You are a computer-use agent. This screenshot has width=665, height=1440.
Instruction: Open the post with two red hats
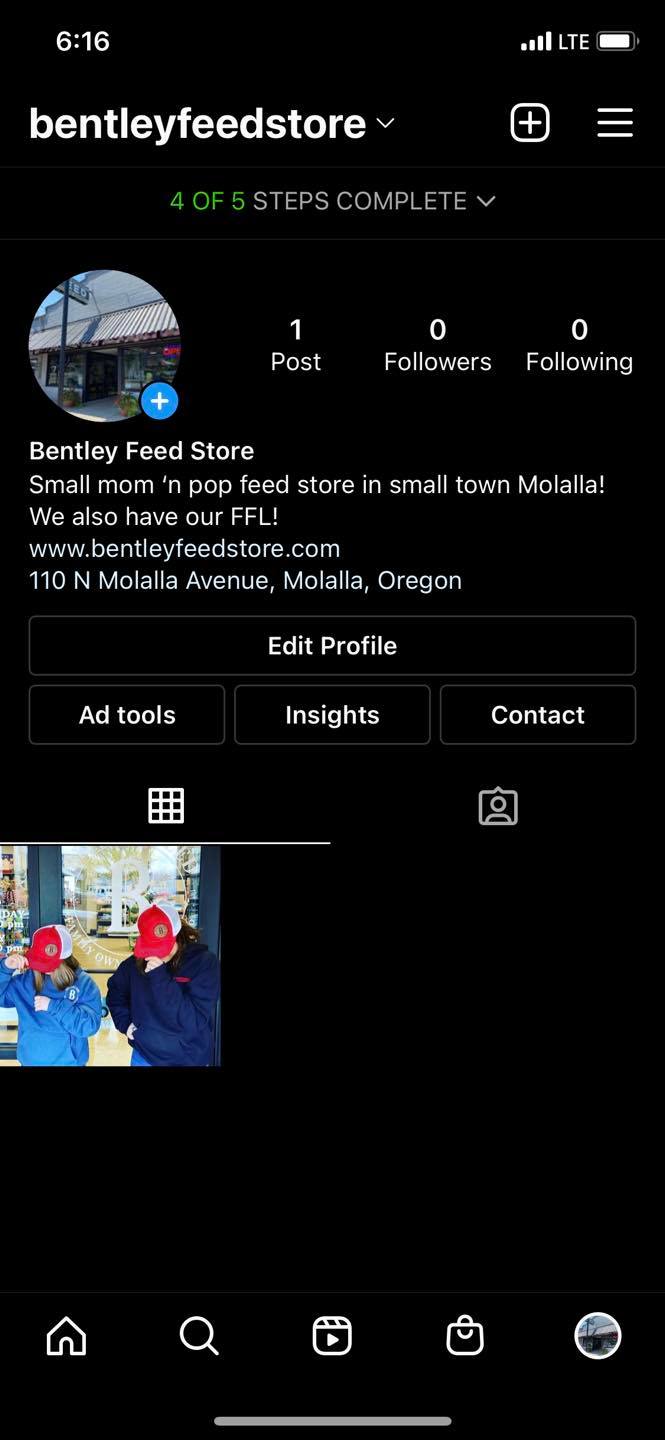(x=110, y=956)
